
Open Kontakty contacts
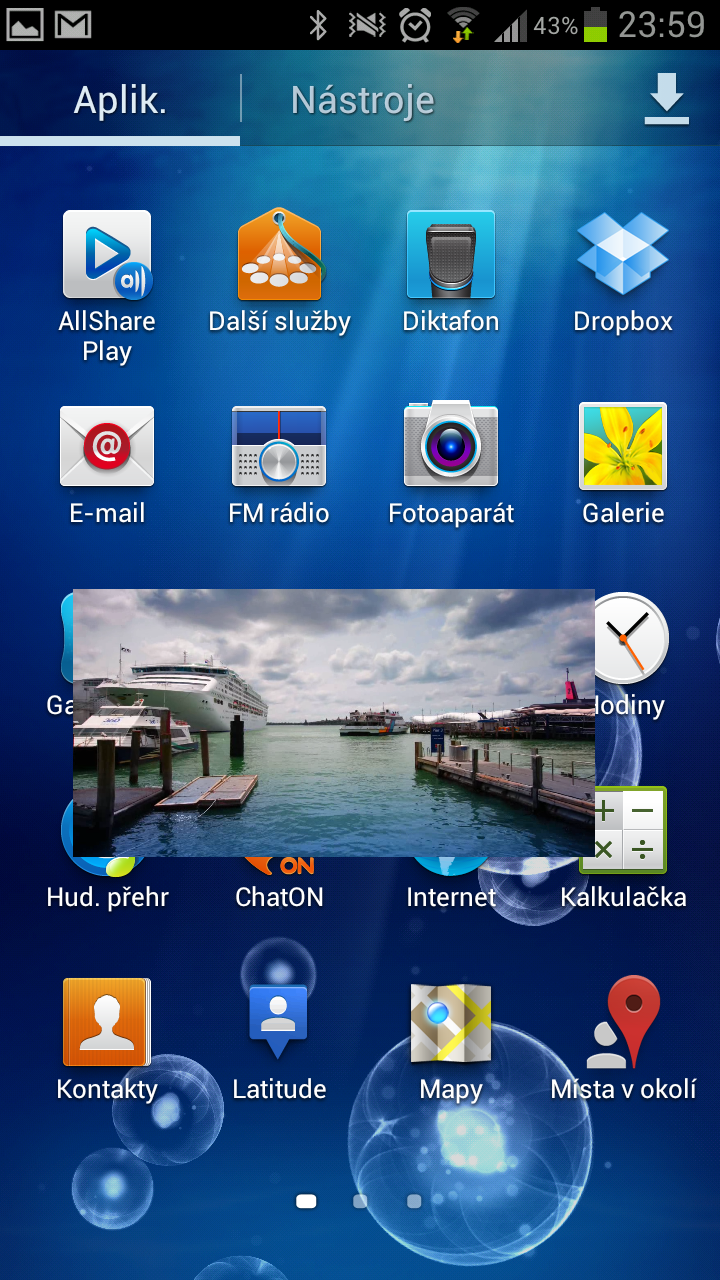[107, 1020]
